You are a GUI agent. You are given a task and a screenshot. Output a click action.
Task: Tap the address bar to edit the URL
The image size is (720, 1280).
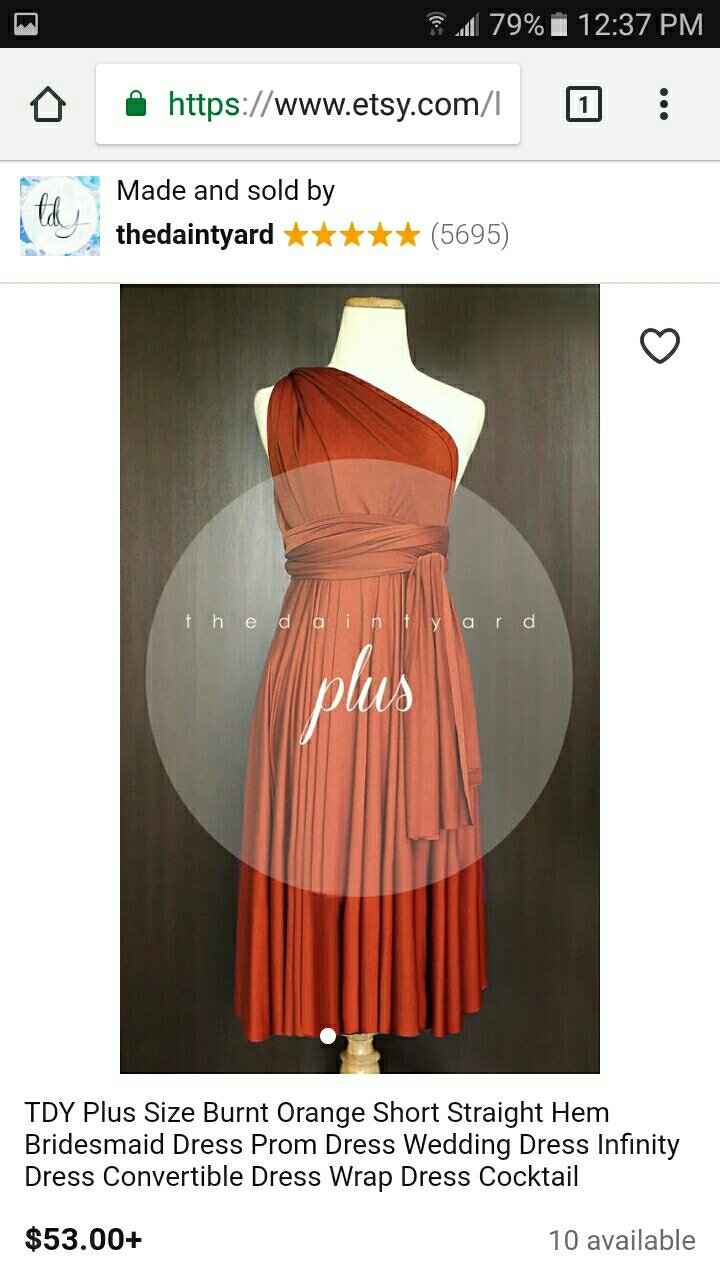click(330, 103)
